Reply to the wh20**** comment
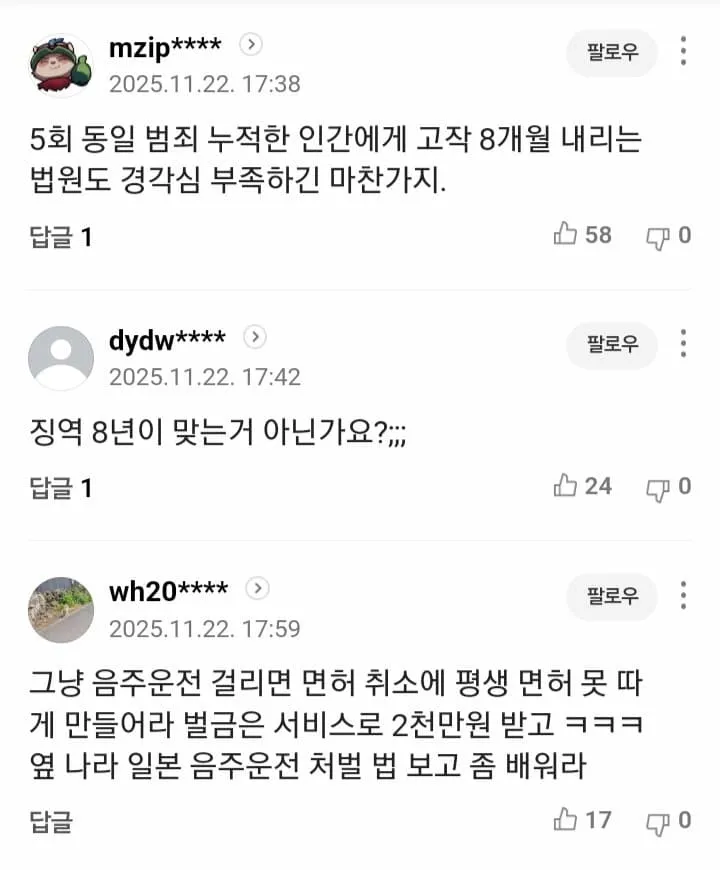720x870 pixels. click(51, 821)
